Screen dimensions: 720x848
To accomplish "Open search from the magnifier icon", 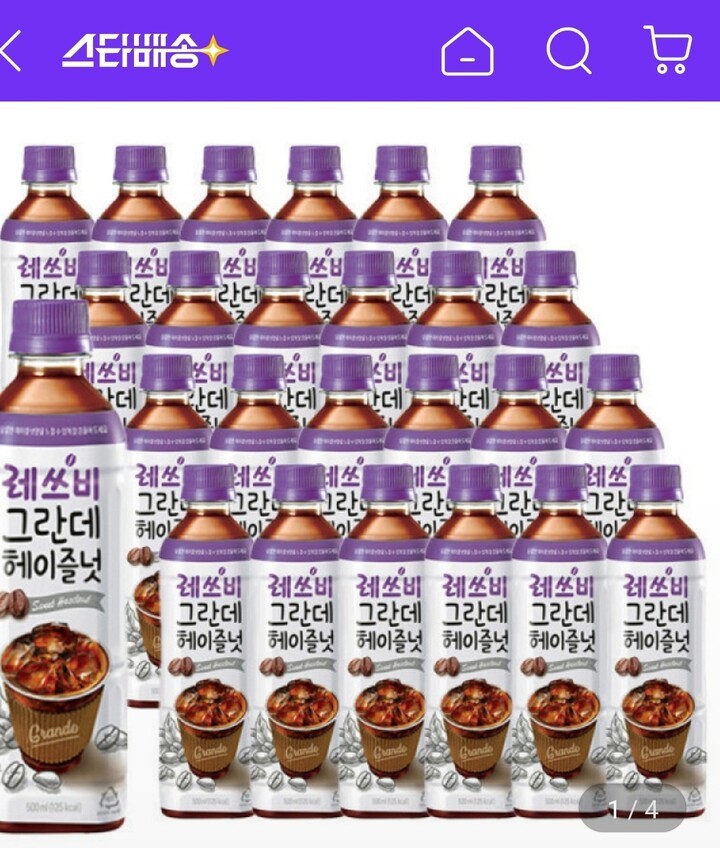I will (x=568, y=50).
